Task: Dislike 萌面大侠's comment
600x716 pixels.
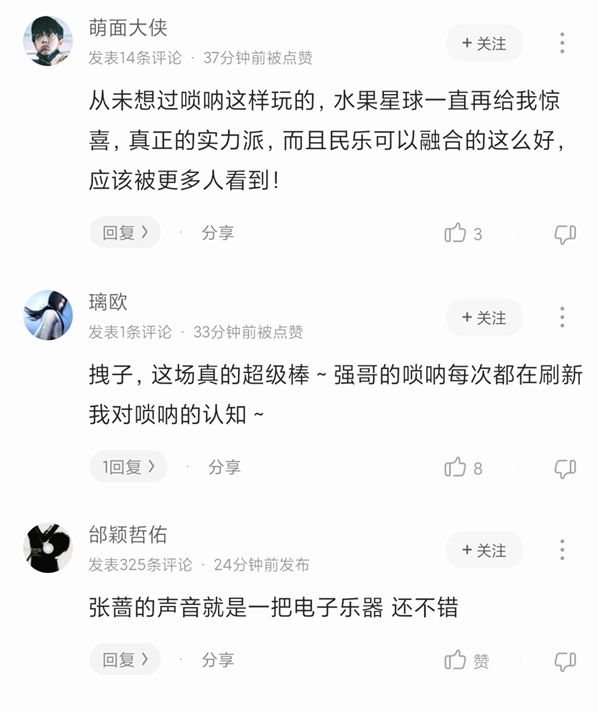Action: point(565,234)
